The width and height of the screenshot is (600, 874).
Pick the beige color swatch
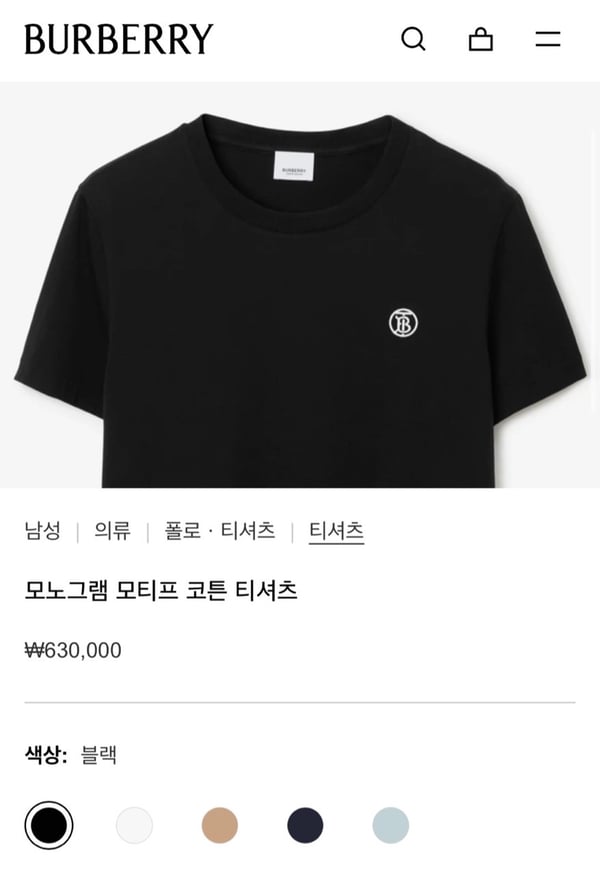(x=220, y=825)
